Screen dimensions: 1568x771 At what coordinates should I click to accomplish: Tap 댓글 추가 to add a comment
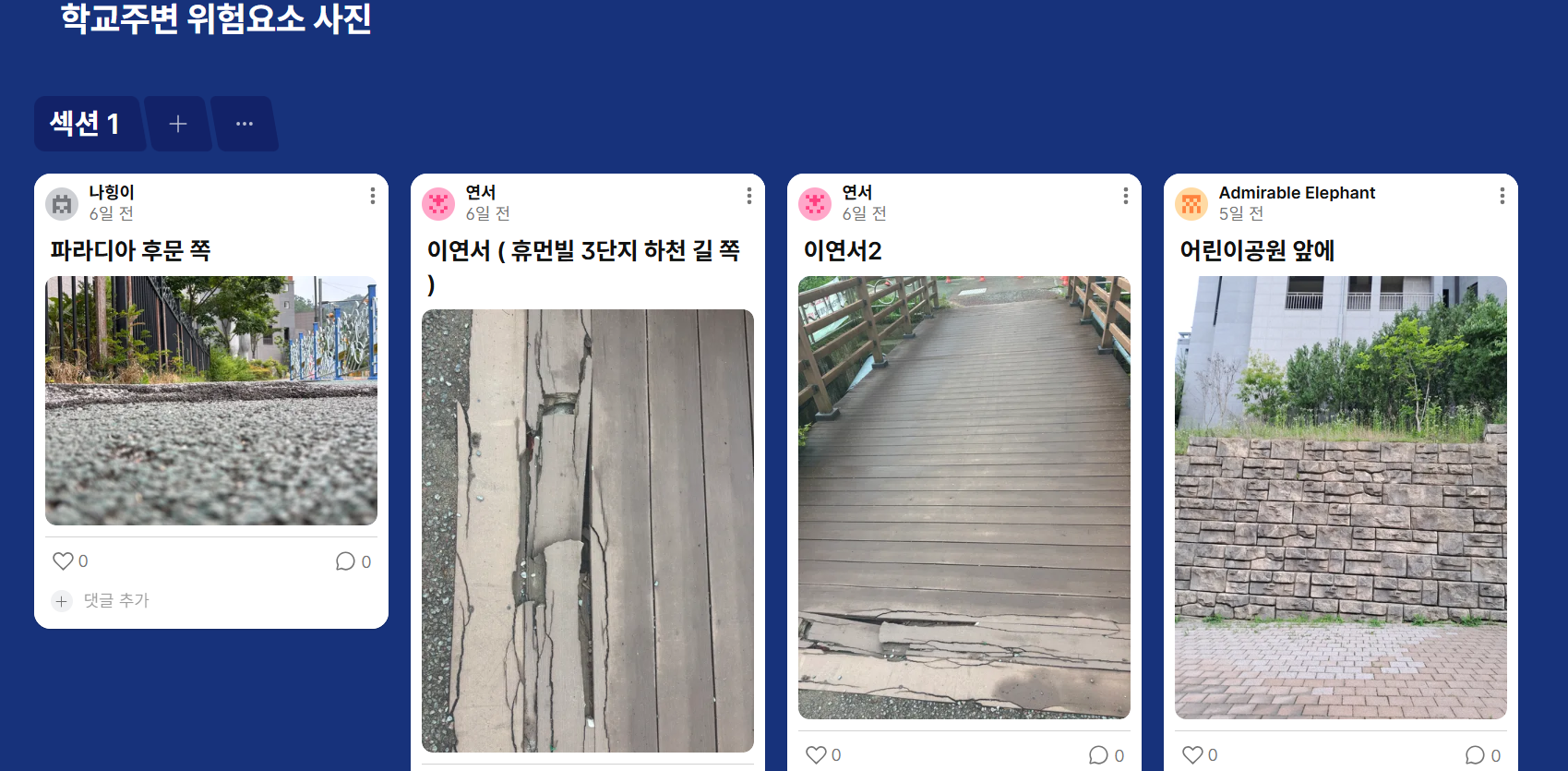[115, 601]
